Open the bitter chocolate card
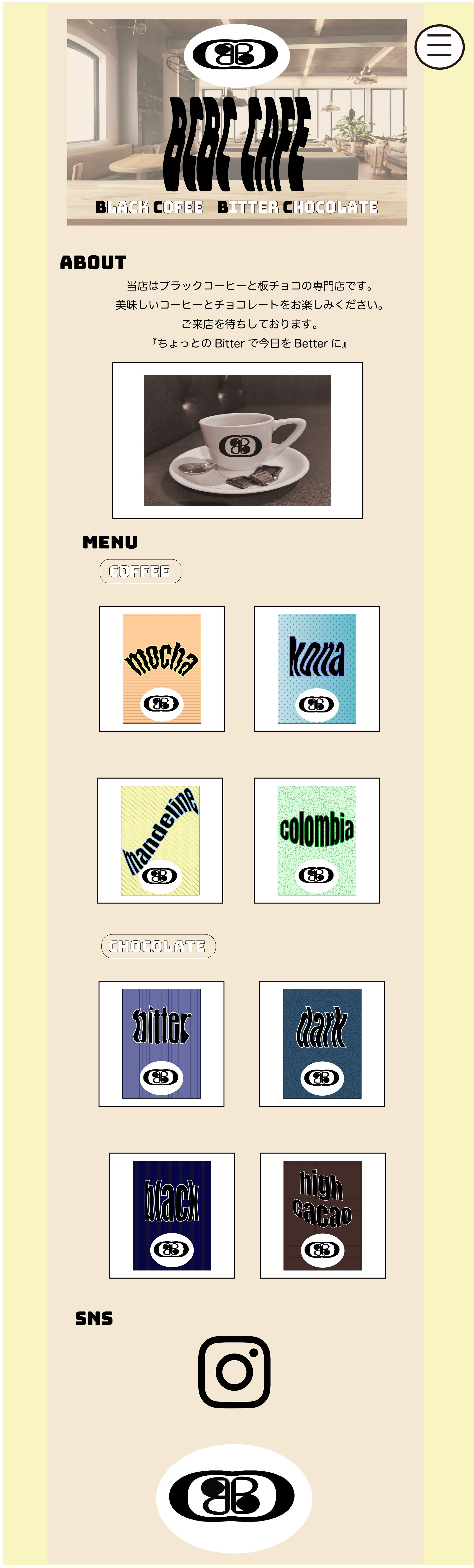The height and width of the screenshot is (1568, 474). (x=161, y=1043)
